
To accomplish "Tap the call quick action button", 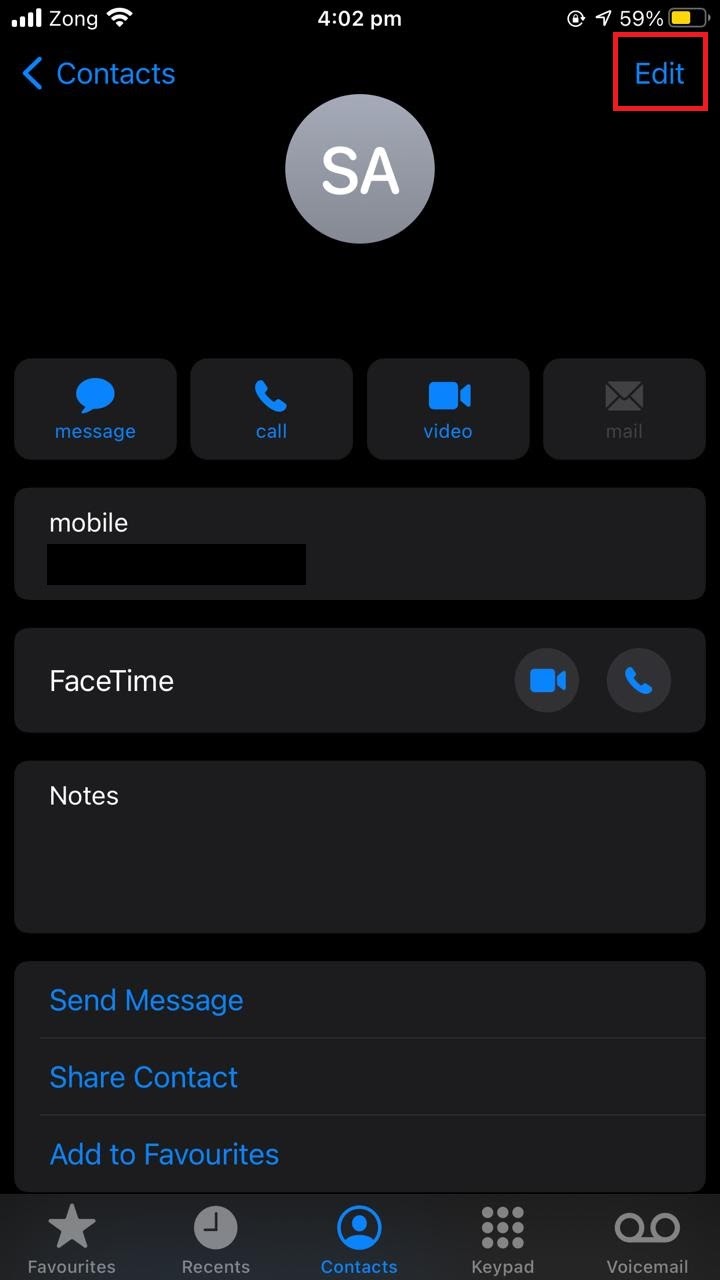I will (271, 409).
